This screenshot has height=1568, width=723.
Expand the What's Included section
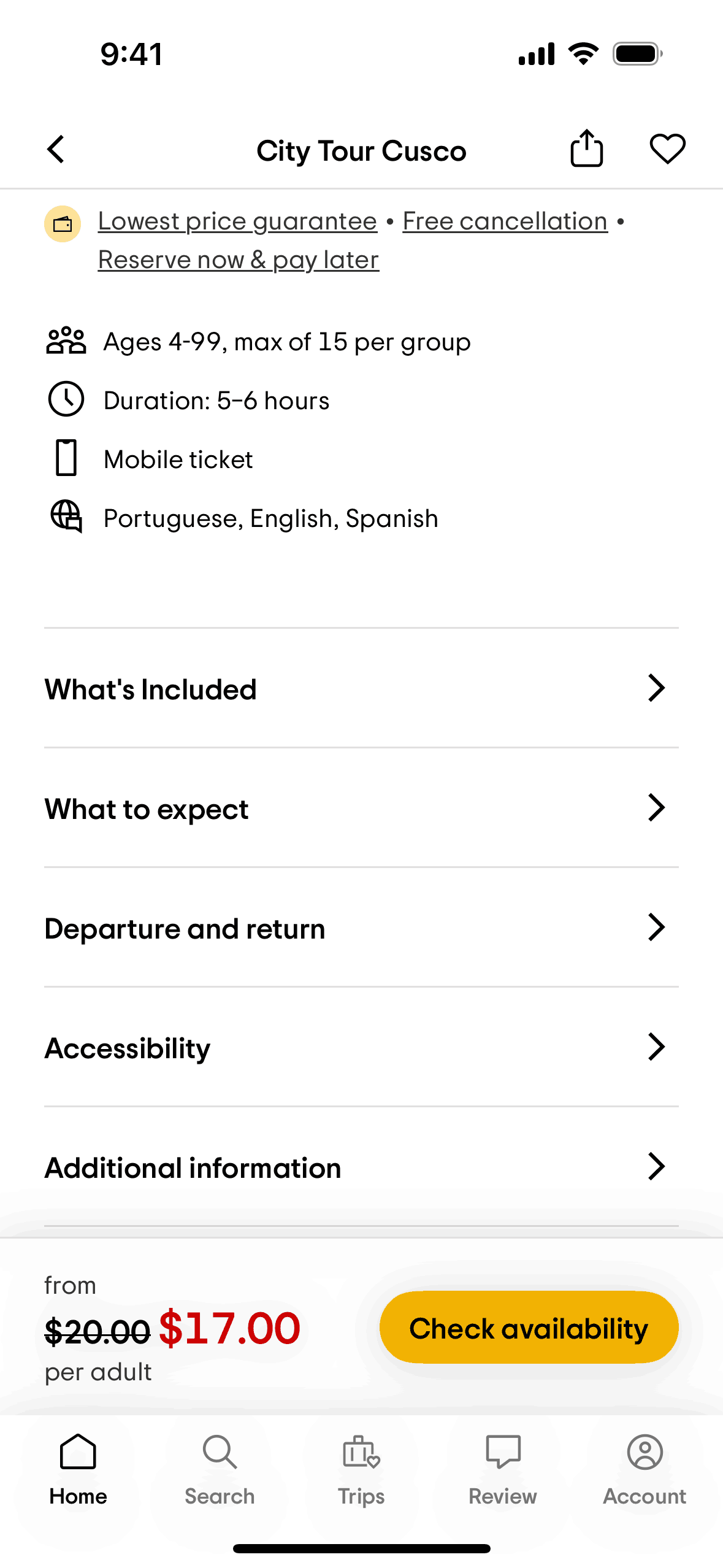[361, 689]
